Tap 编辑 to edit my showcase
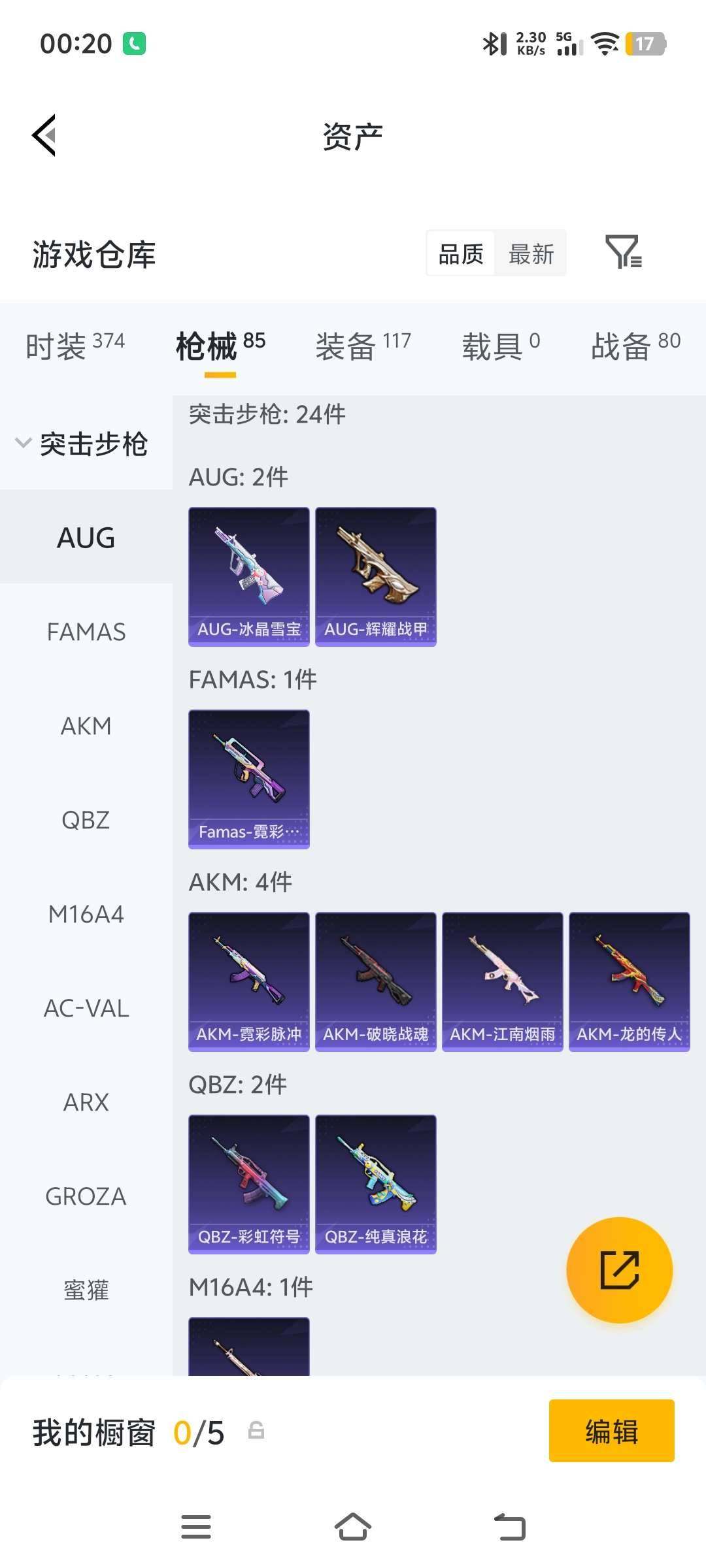 611,1431
